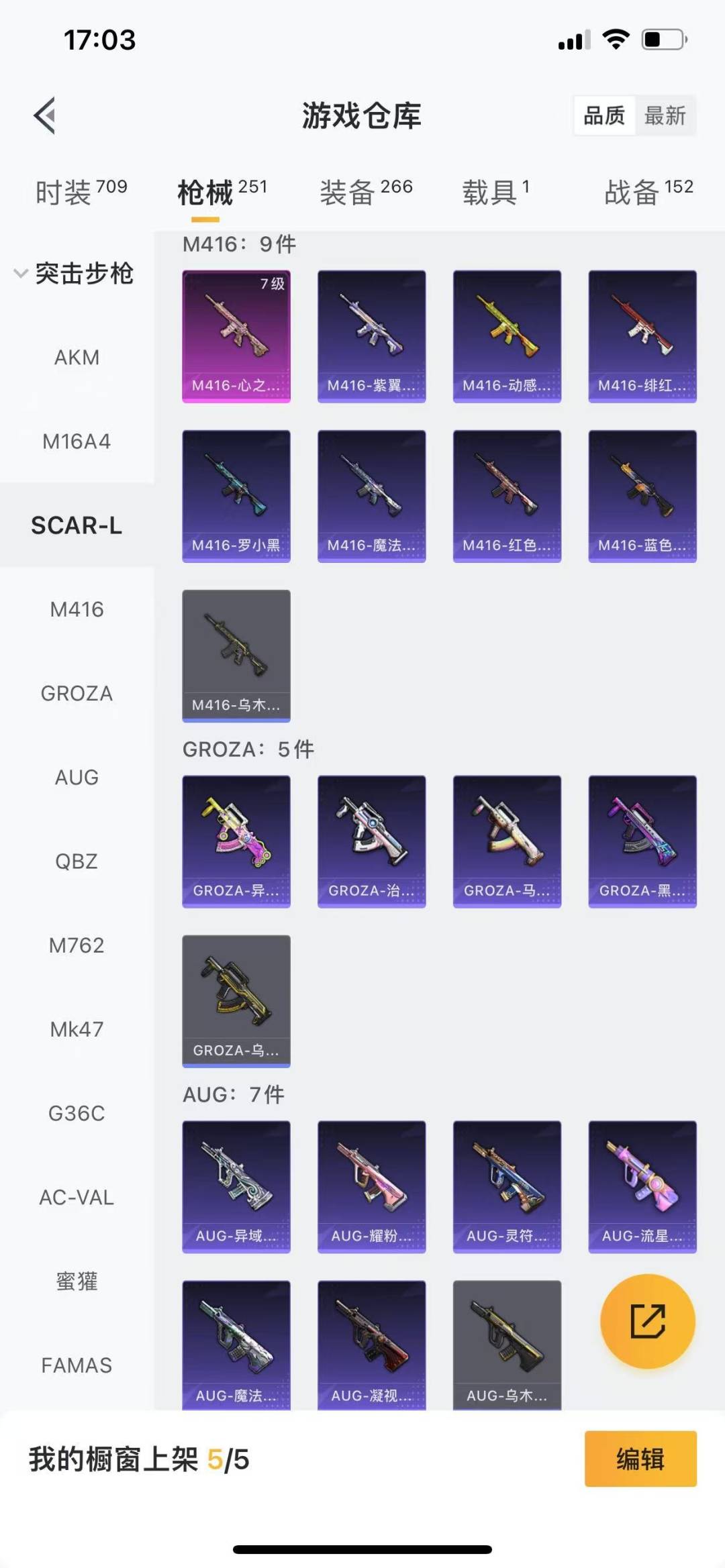
Task: Switch to the 装备 tab
Action: pos(366,192)
